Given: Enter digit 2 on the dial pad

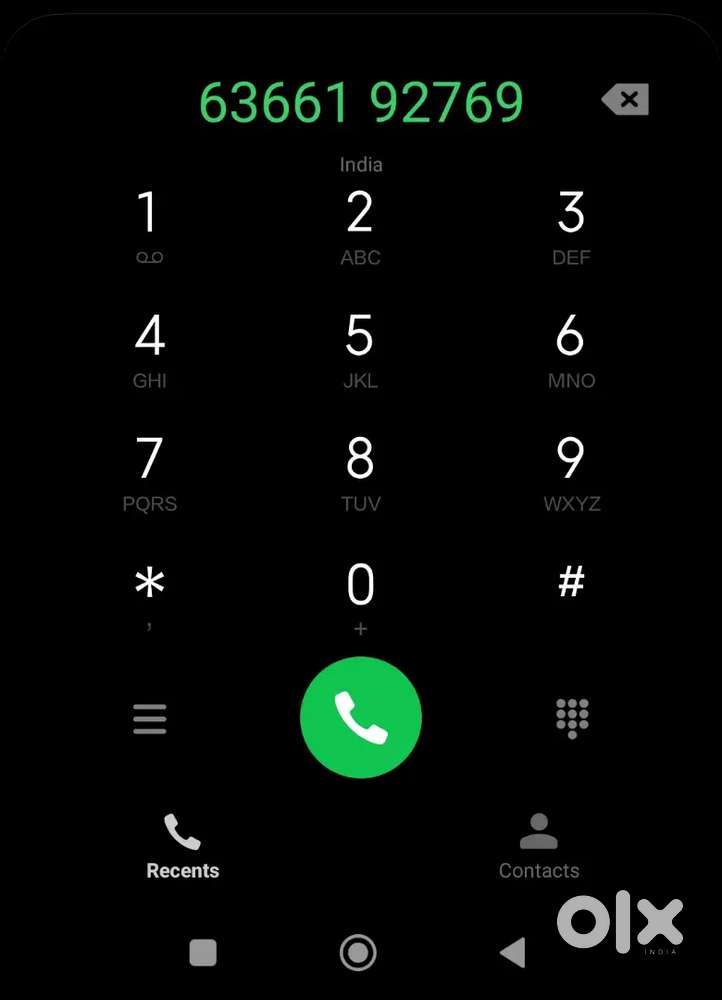Looking at the screenshot, I should pyautogui.click(x=360, y=226).
